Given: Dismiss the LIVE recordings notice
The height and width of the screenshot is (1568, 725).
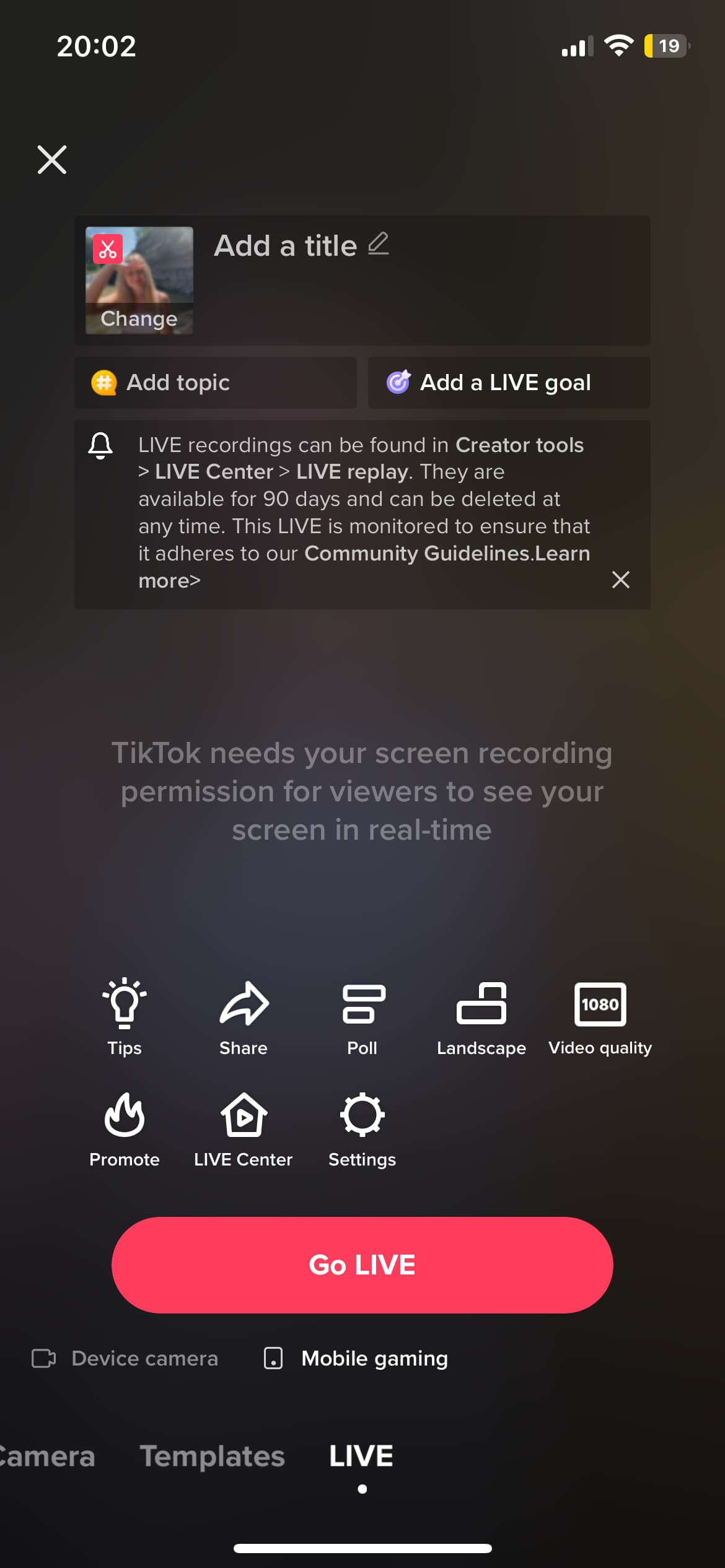Looking at the screenshot, I should pyautogui.click(x=620, y=580).
